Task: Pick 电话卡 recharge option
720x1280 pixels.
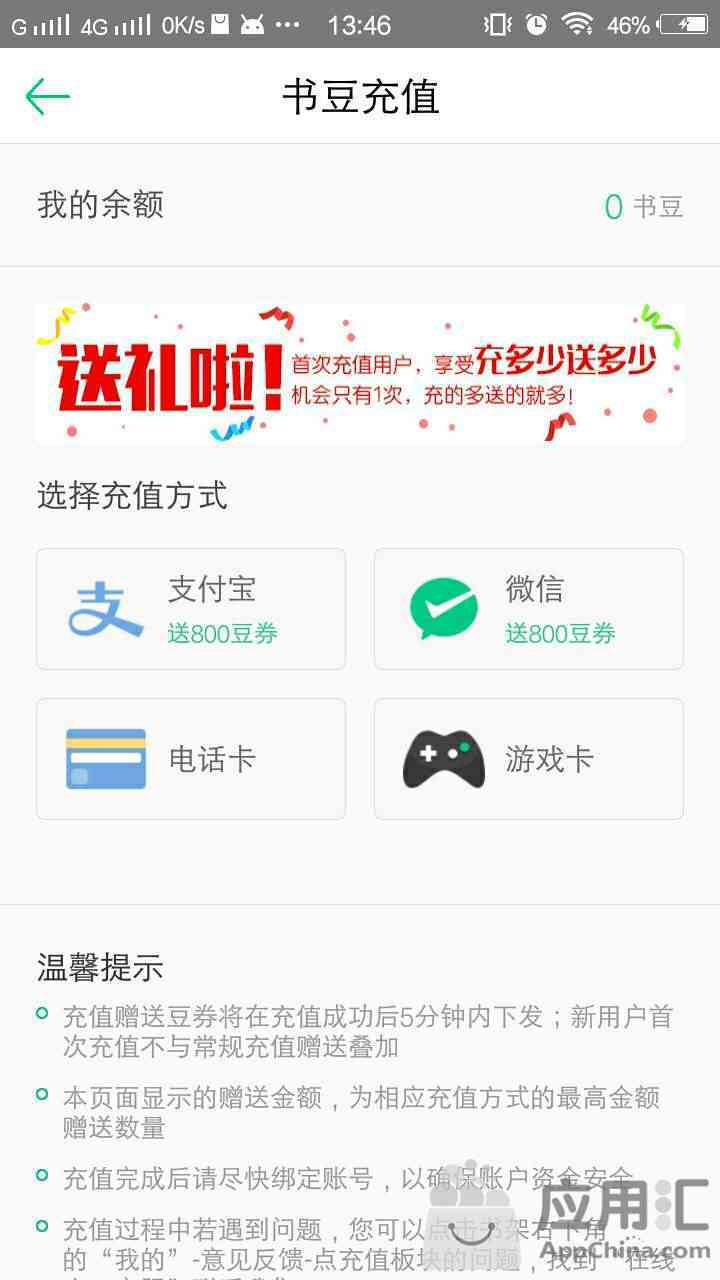Action: (191, 759)
